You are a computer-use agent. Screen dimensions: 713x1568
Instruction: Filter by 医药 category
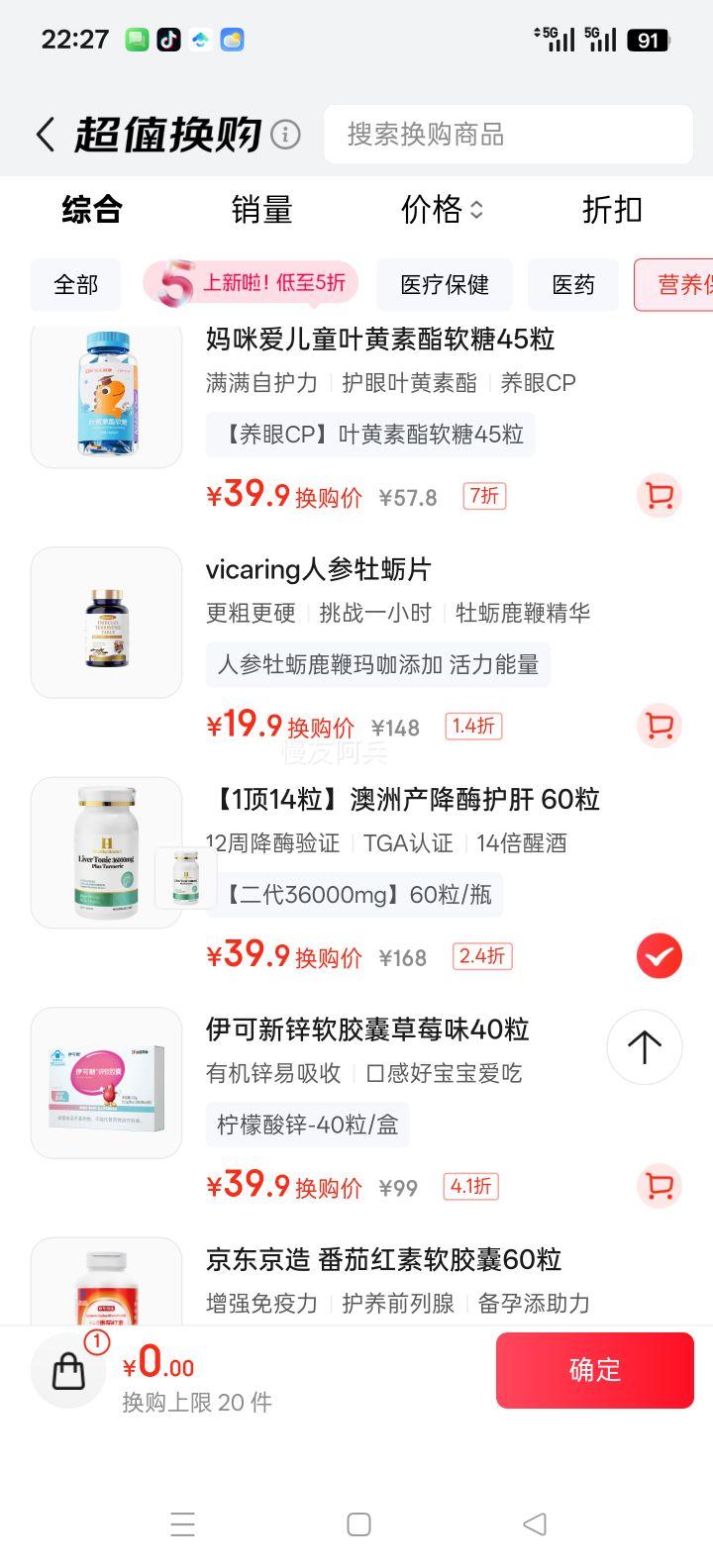click(x=573, y=285)
